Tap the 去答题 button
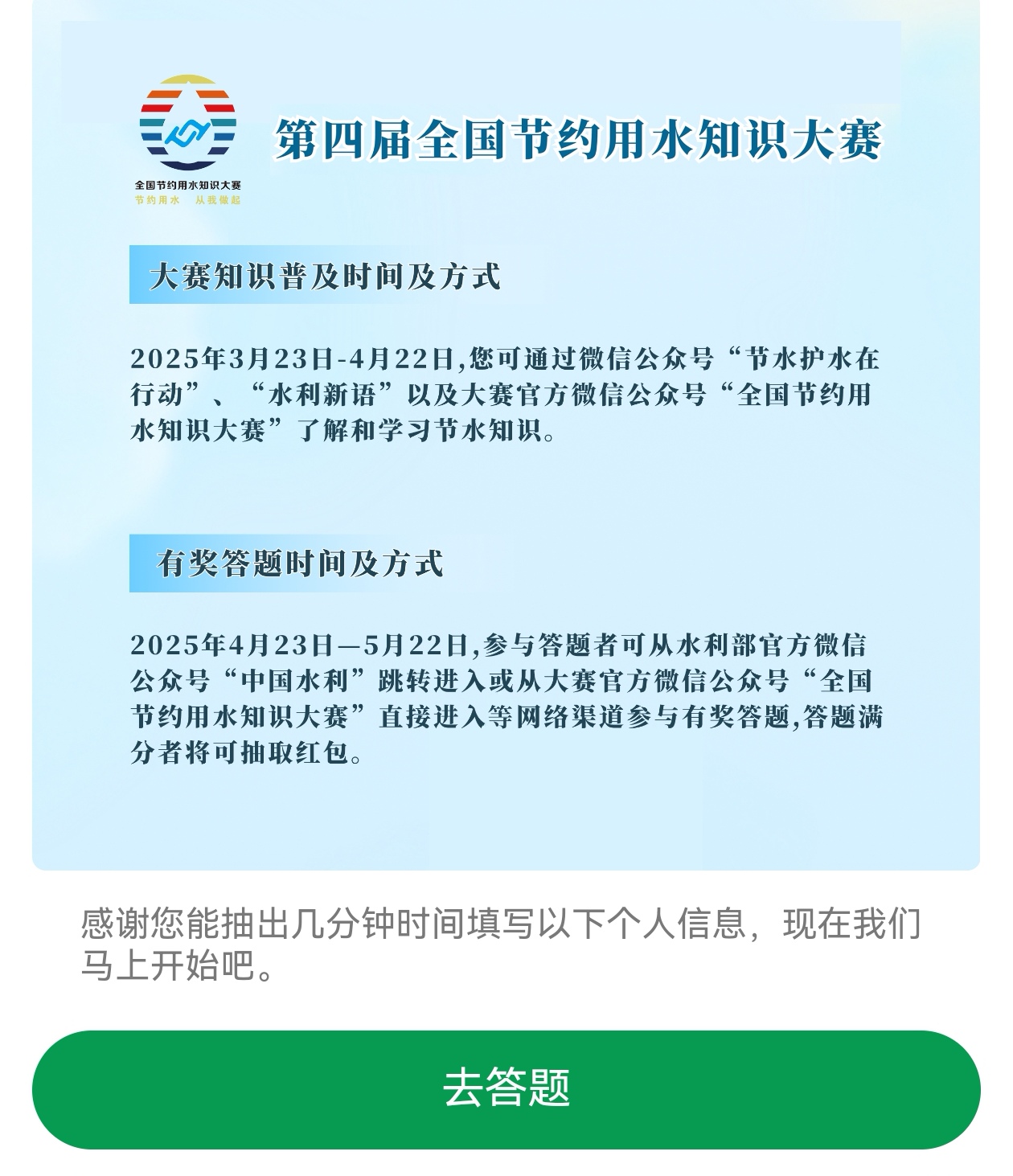The height and width of the screenshot is (1176, 1013). tap(506, 1088)
